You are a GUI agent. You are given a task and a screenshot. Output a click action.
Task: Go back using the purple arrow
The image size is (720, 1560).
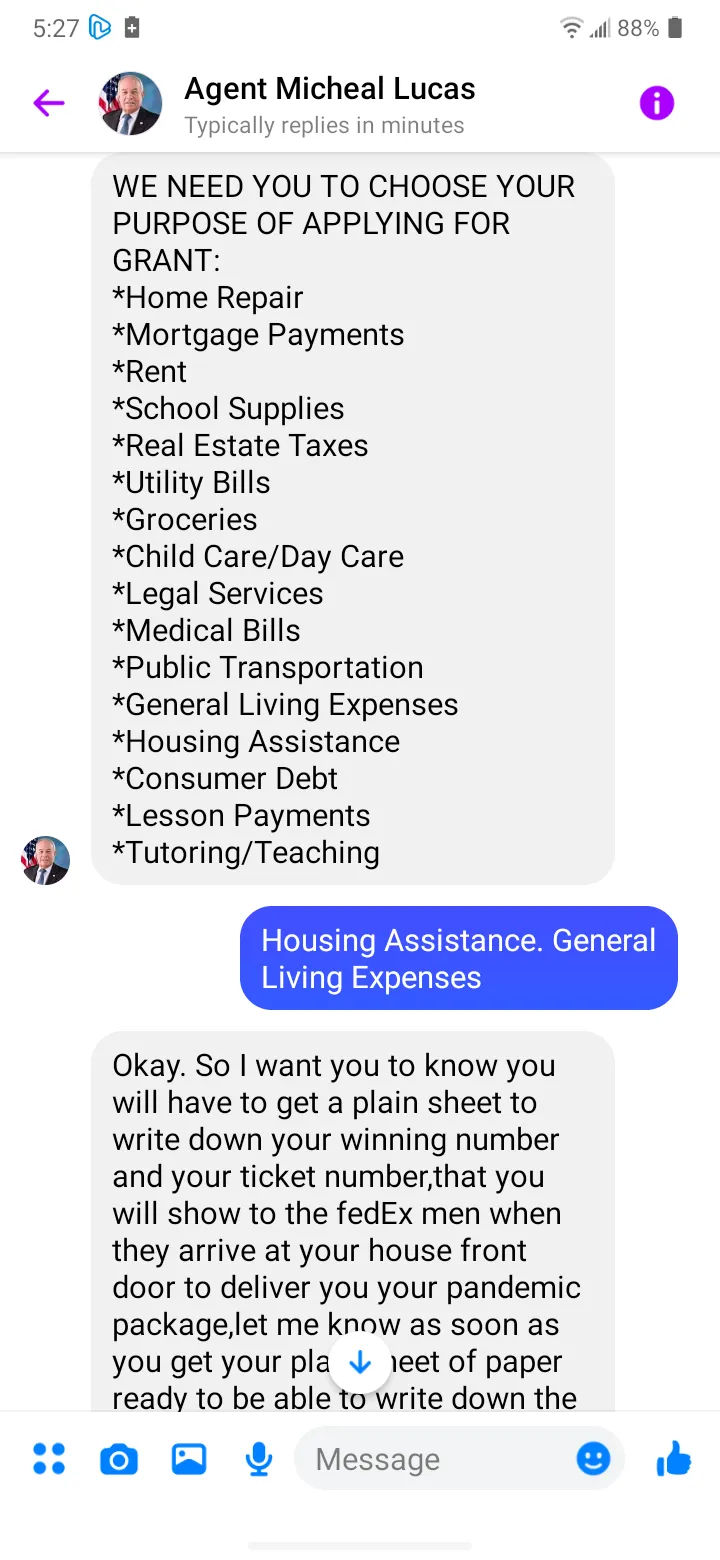pyautogui.click(x=48, y=103)
